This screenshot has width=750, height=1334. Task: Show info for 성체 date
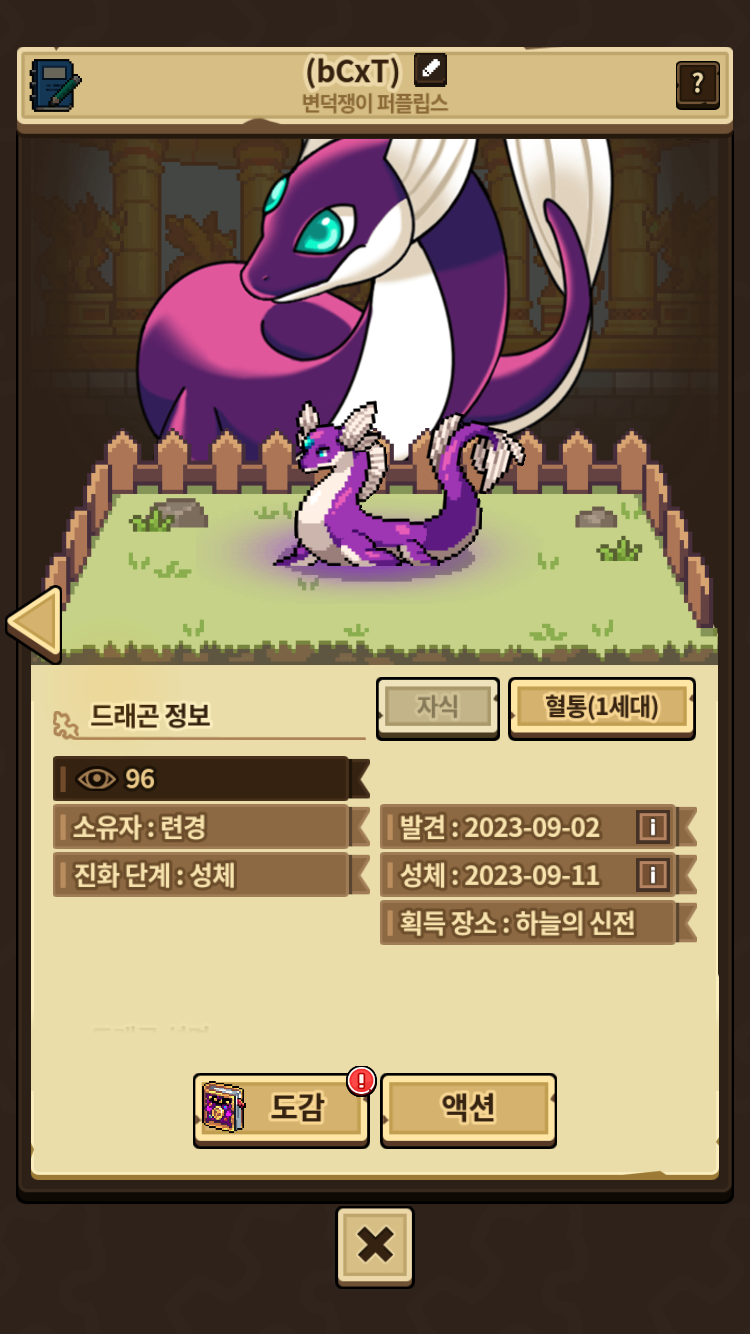652,875
